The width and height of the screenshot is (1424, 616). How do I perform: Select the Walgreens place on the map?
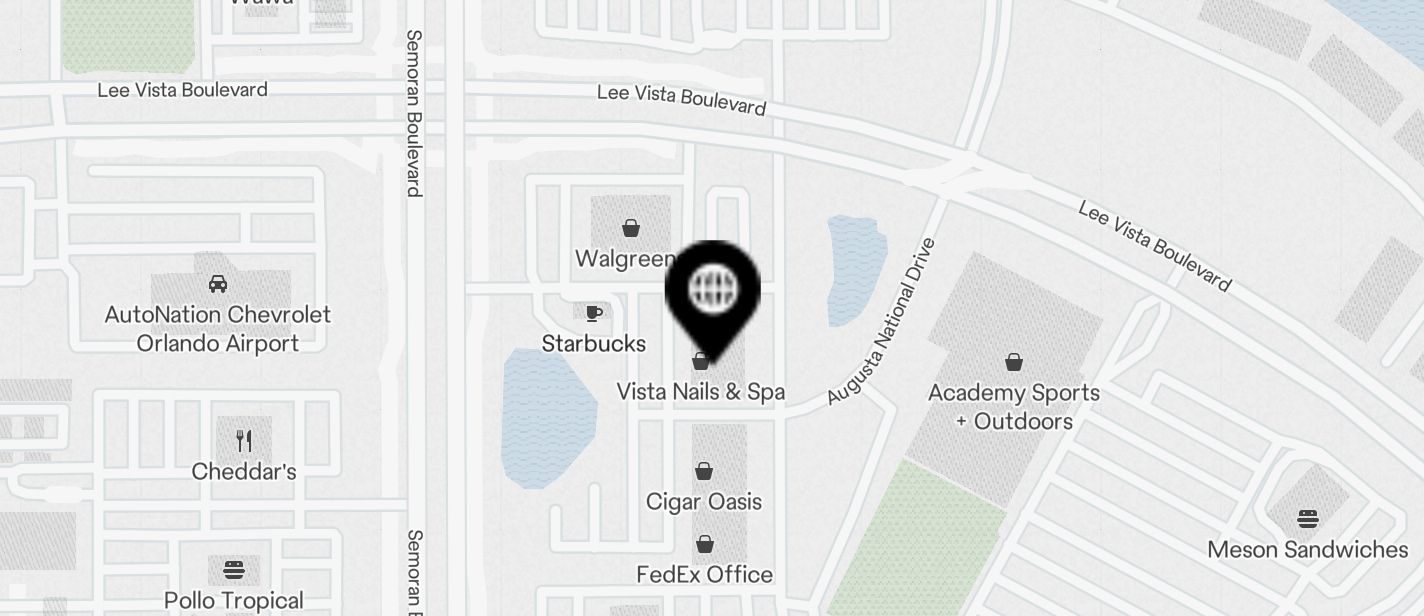[631, 230]
